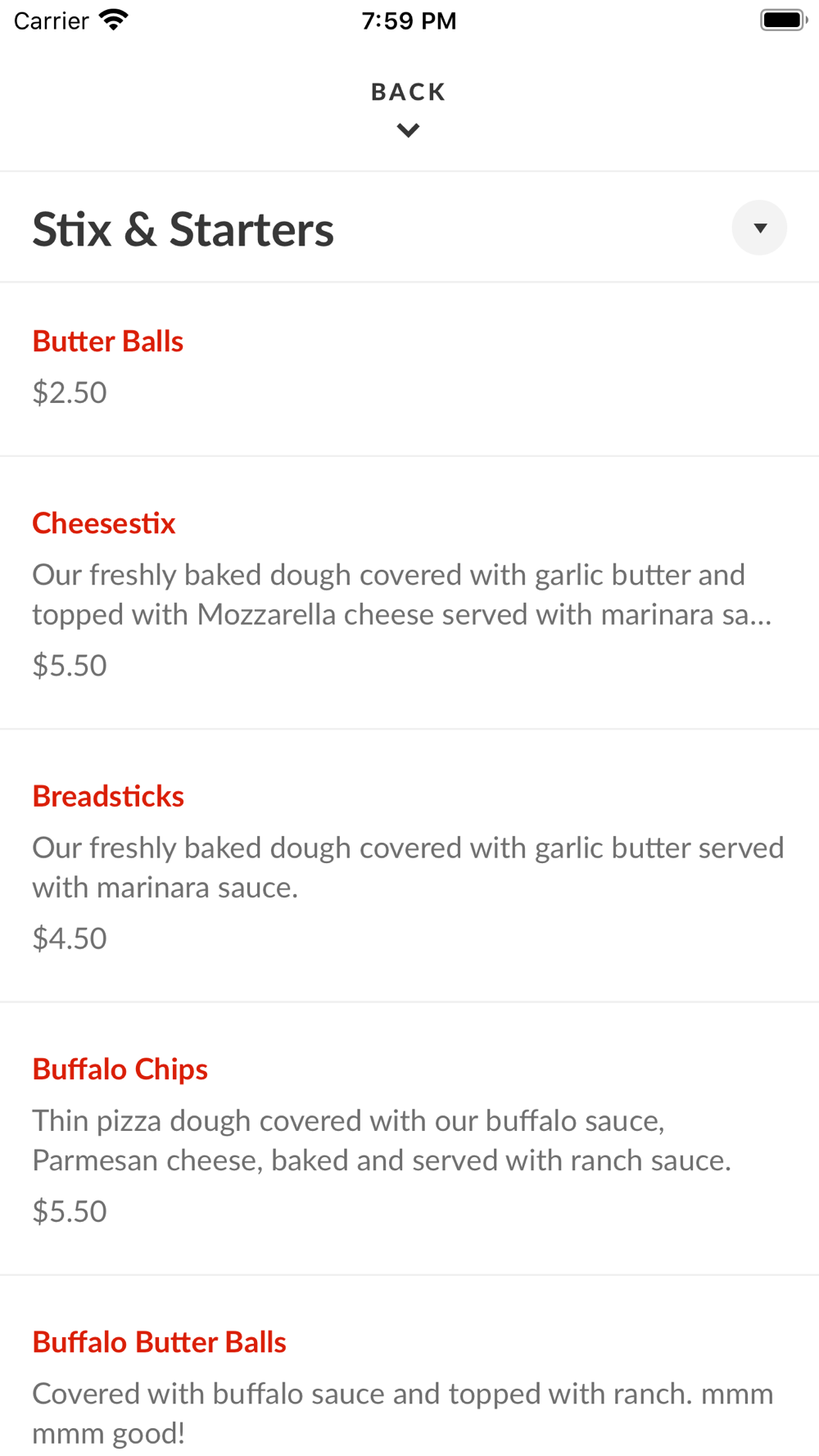Image resolution: width=819 pixels, height=1456 pixels.
Task: Choose Breadsticks from the menu
Action: click(108, 796)
